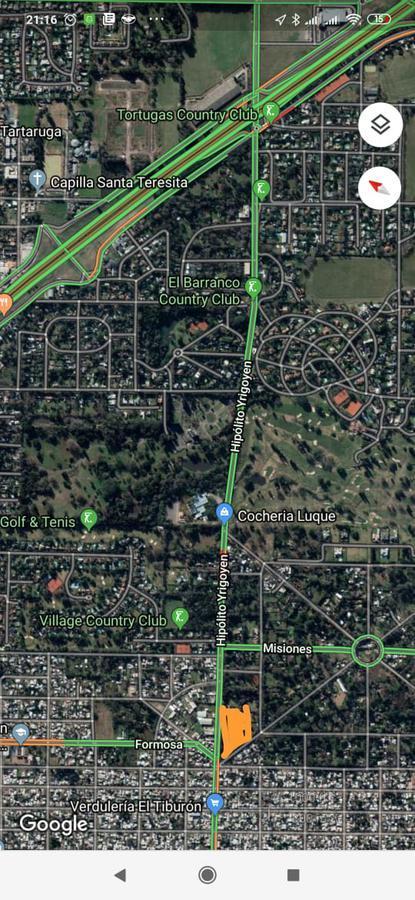The image size is (415, 900).
Task: Open the Verdulería El Tiburón shop pin
Action: [x=215, y=802]
